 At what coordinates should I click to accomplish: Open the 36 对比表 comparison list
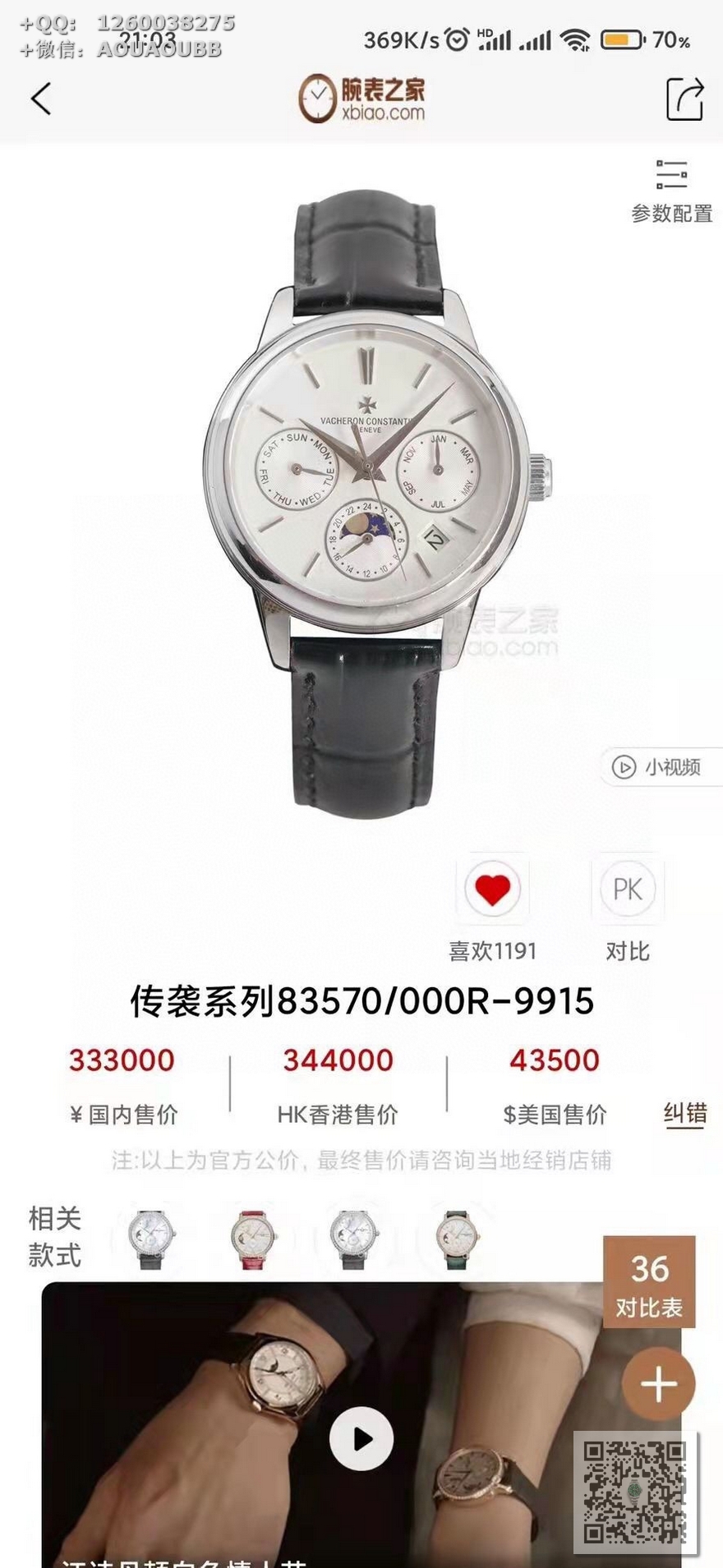point(649,1283)
